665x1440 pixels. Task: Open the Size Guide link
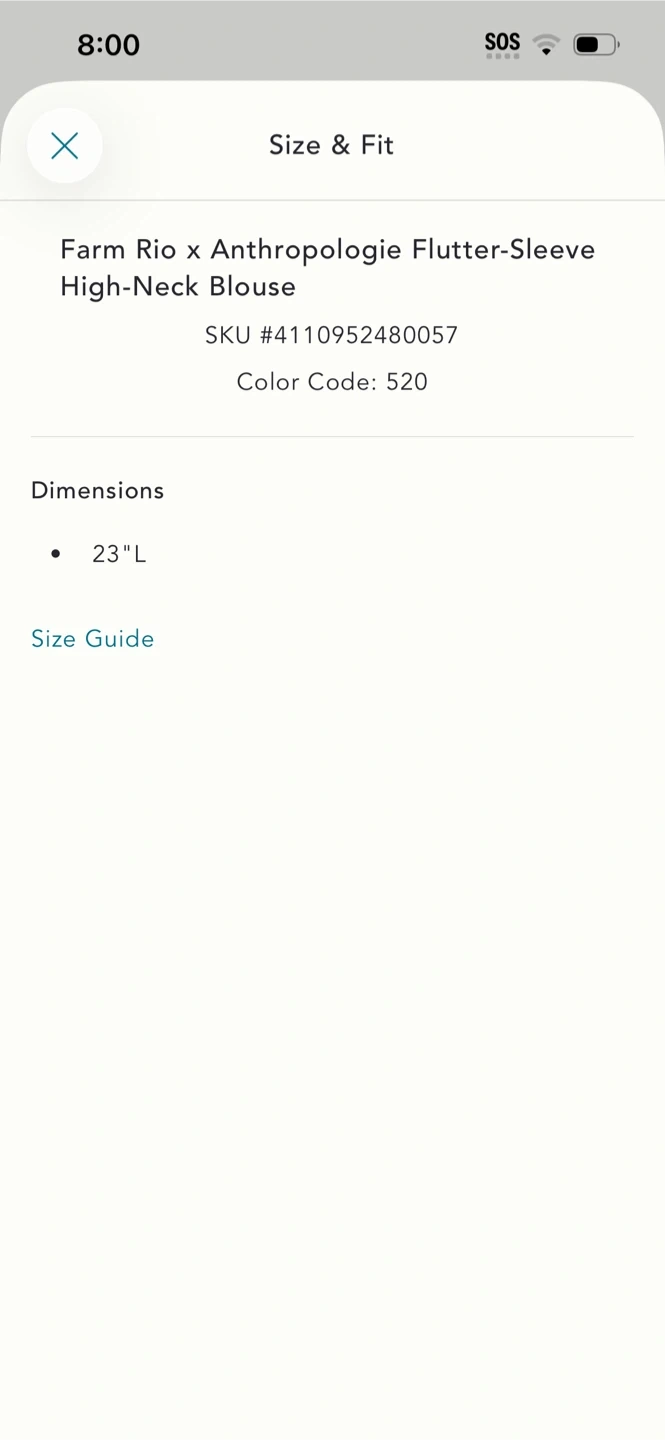click(93, 639)
